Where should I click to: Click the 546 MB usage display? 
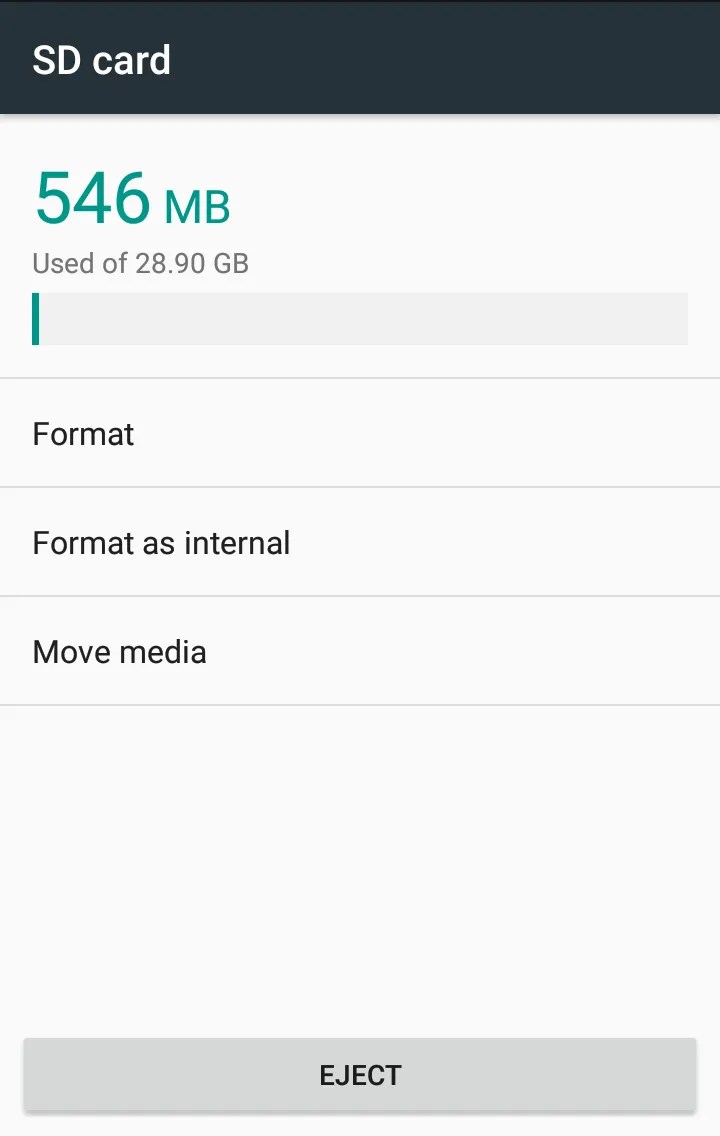tap(133, 198)
